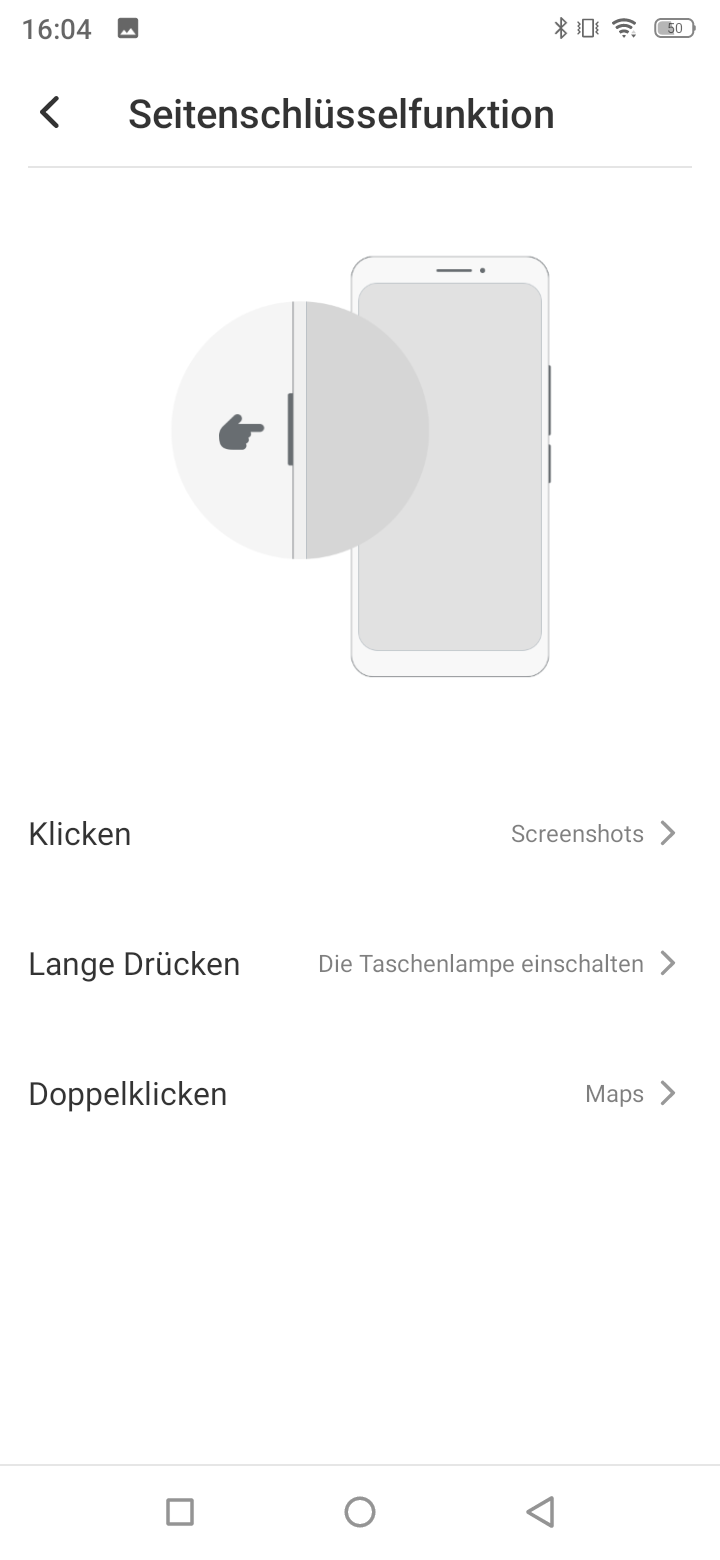Go back from Seitenschlüsselfunktion
Viewport: 720px width, 1560px height.
tap(50, 113)
